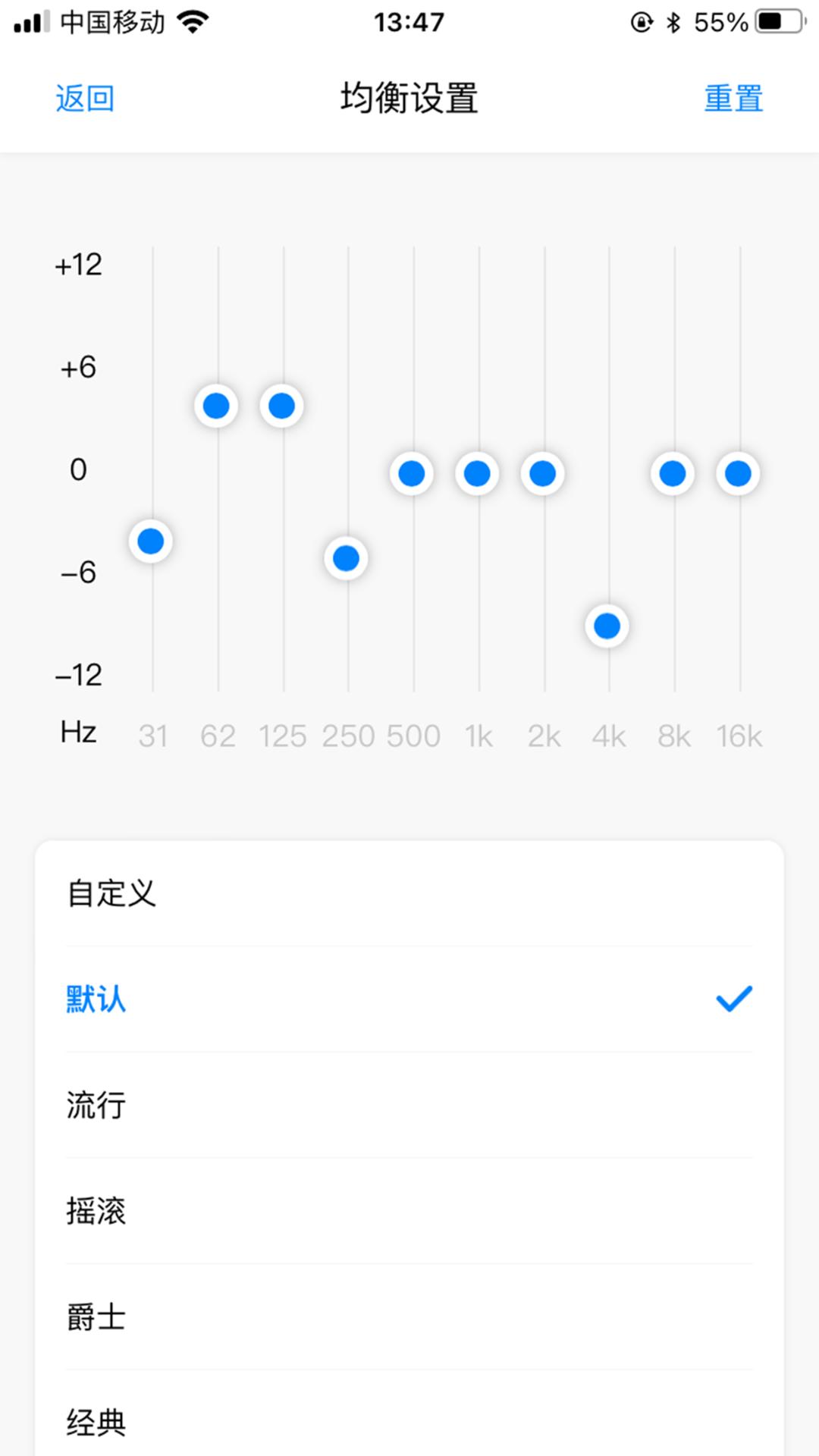Image resolution: width=819 pixels, height=1456 pixels.
Task: Tap the 62 Hz slider knob
Action: [216, 406]
